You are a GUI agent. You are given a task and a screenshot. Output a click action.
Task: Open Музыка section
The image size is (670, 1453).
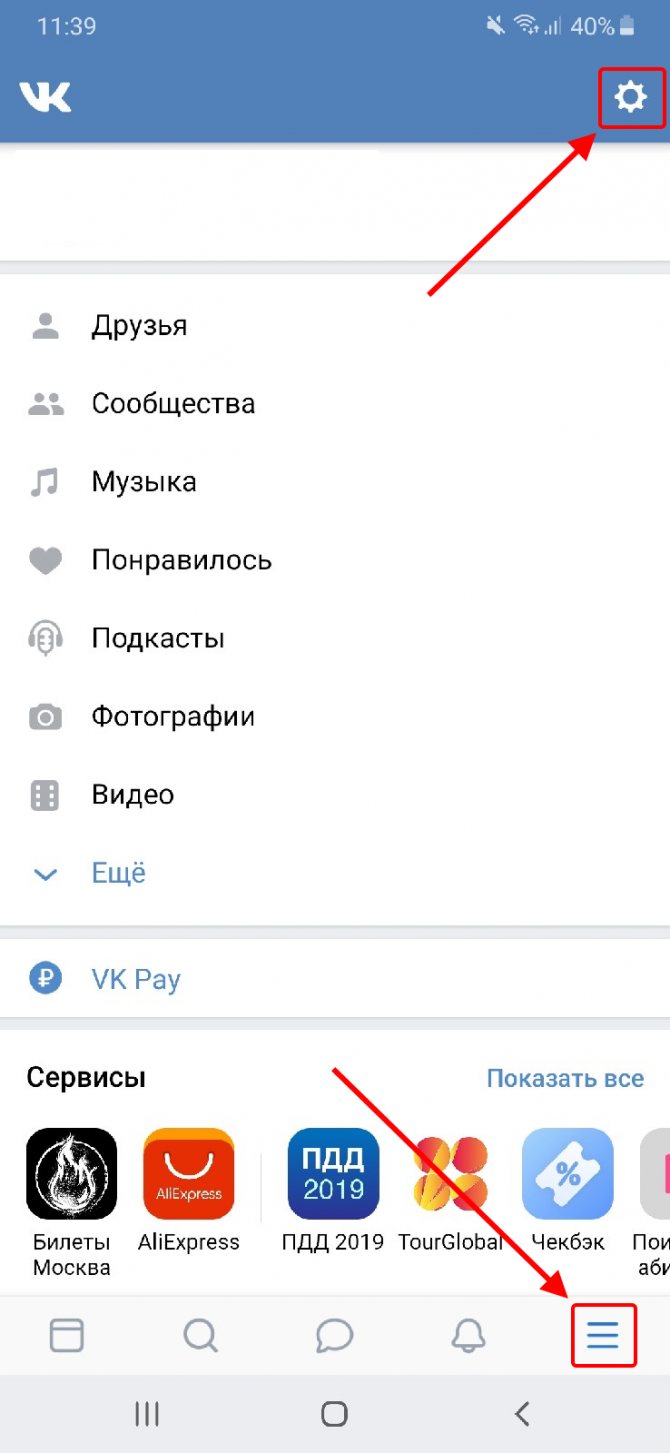pyautogui.click(x=335, y=482)
